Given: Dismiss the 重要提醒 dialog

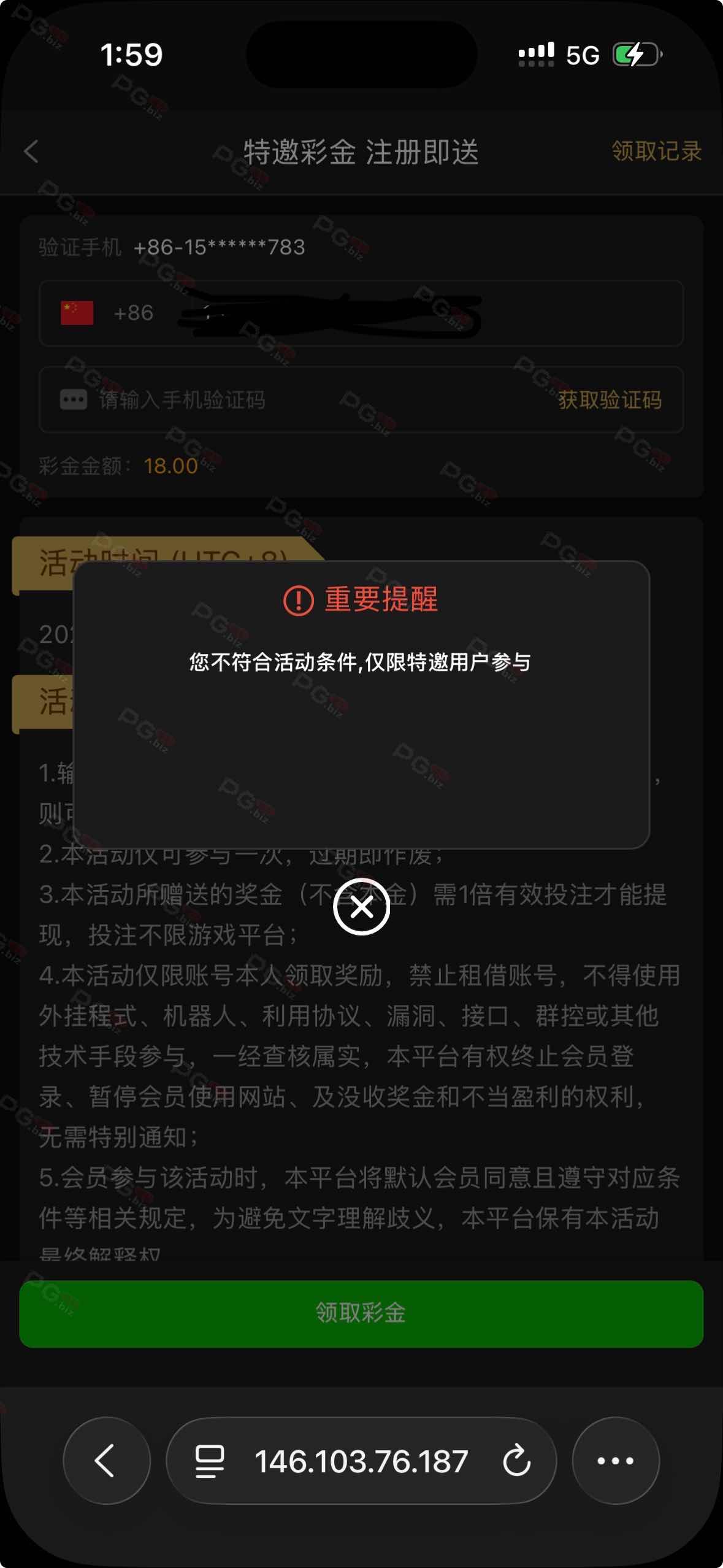Looking at the screenshot, I should (x=361, y=907).
